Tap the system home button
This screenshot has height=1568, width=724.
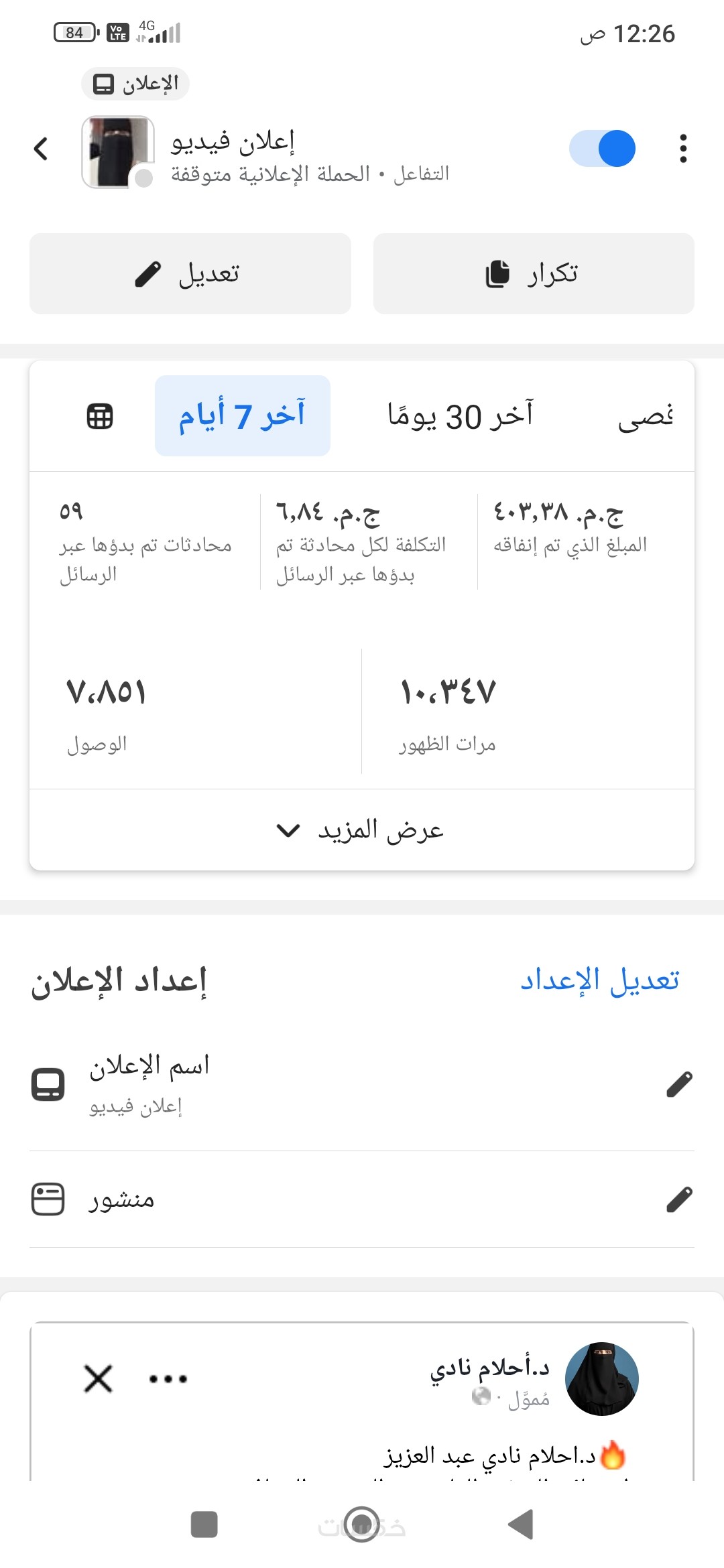[x=361, y=1524]
